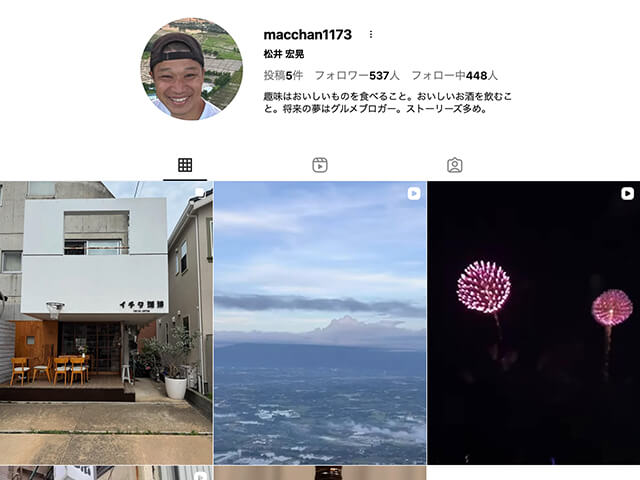Open the 448 following list
The height and width of the screenshot is (480, 640).
[x=454, y=75]
